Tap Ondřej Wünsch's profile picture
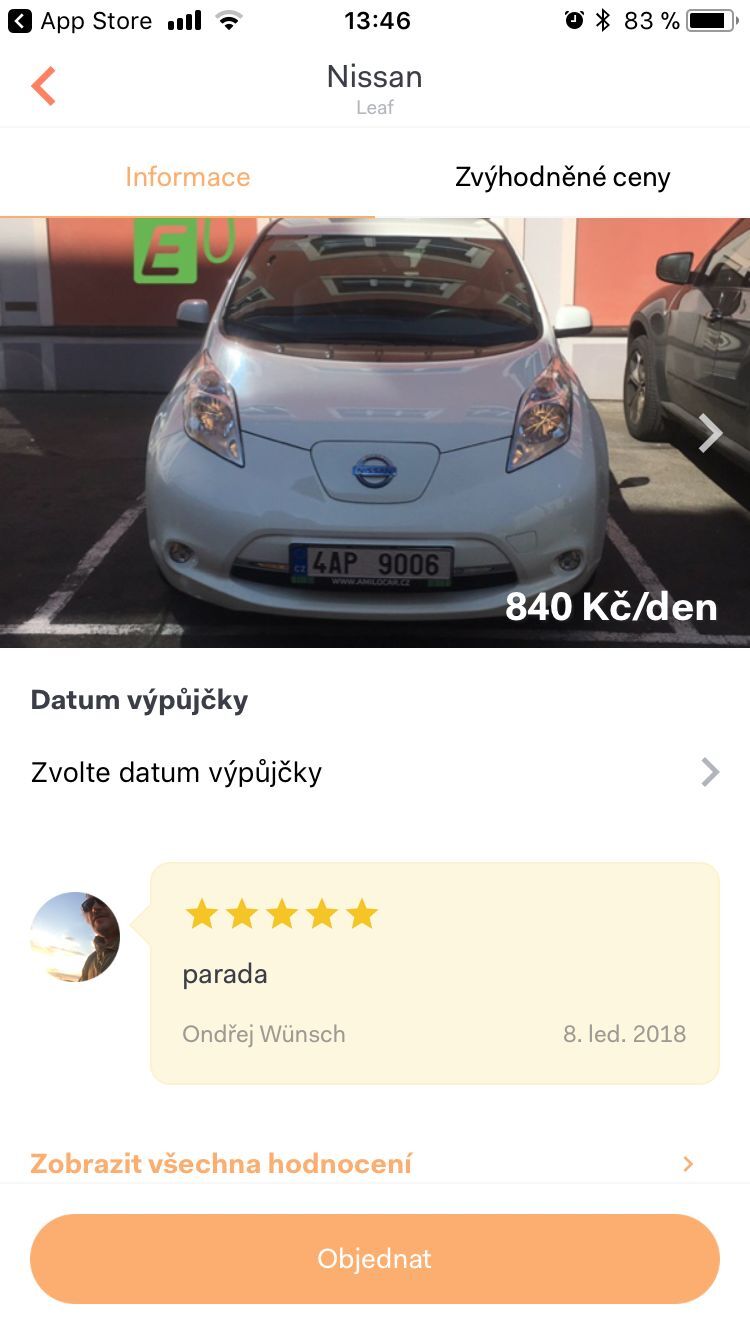750x1334 pixels. tap(74, 936)
